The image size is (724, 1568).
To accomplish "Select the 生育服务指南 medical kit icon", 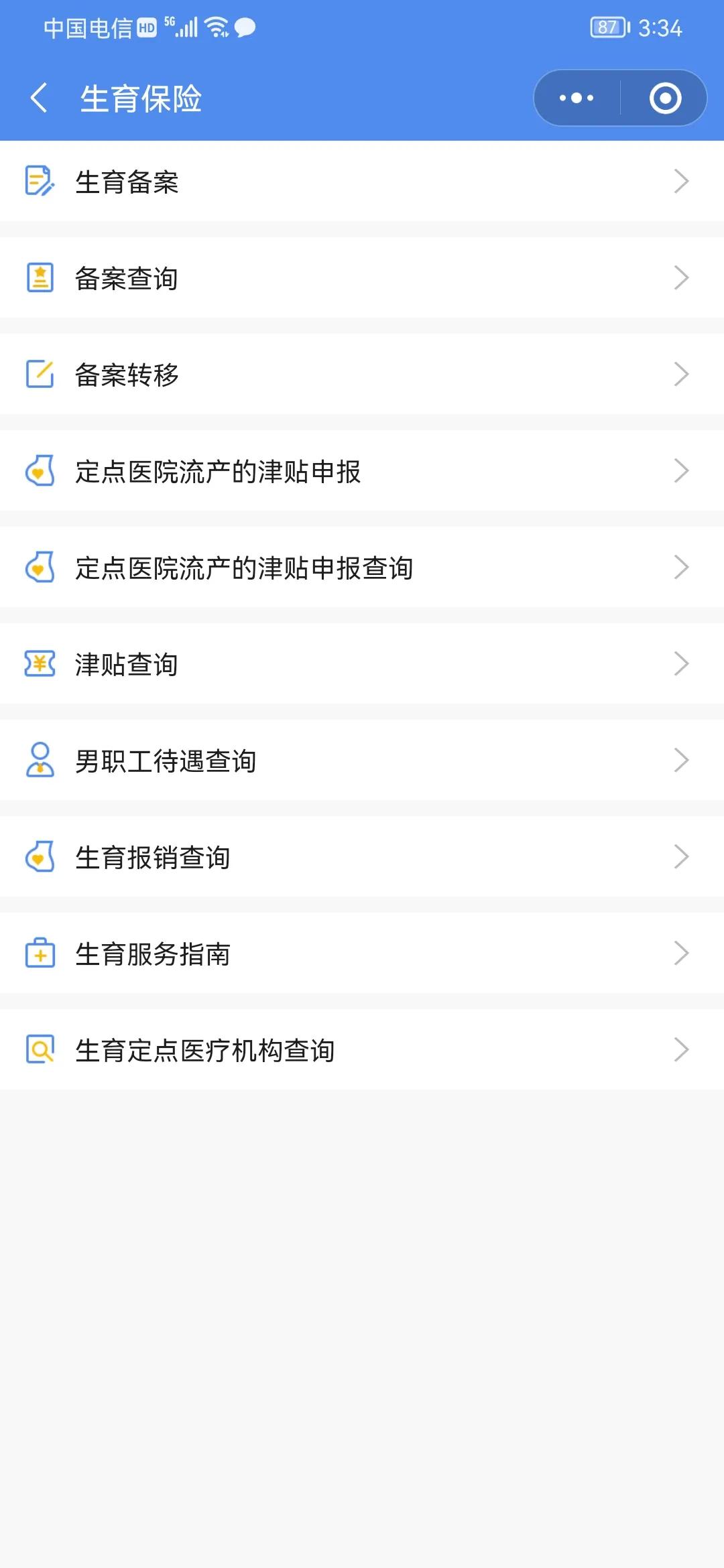I will pos(40,953).
